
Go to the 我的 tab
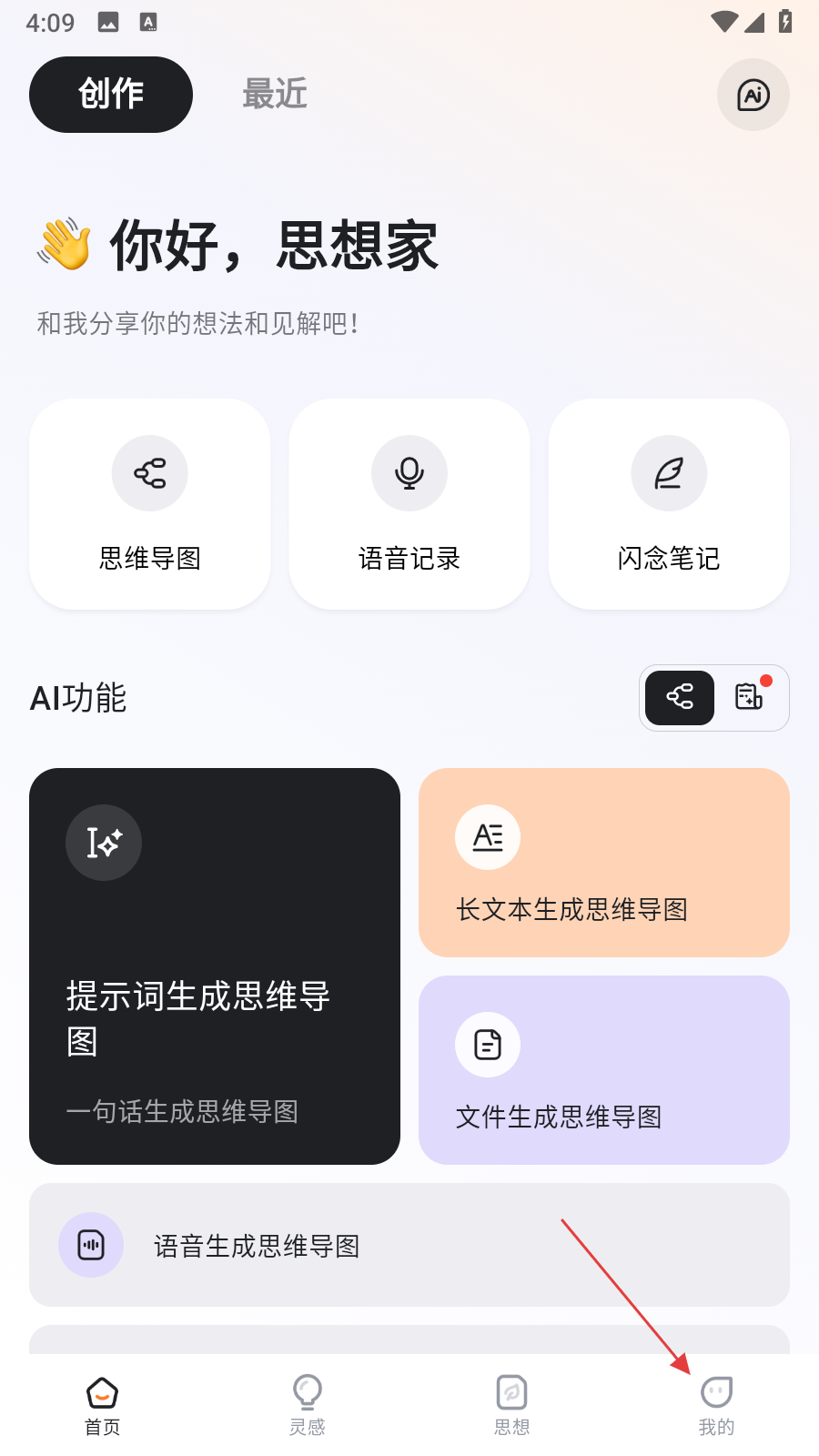pyautogui.click(x=717, y=1405)
